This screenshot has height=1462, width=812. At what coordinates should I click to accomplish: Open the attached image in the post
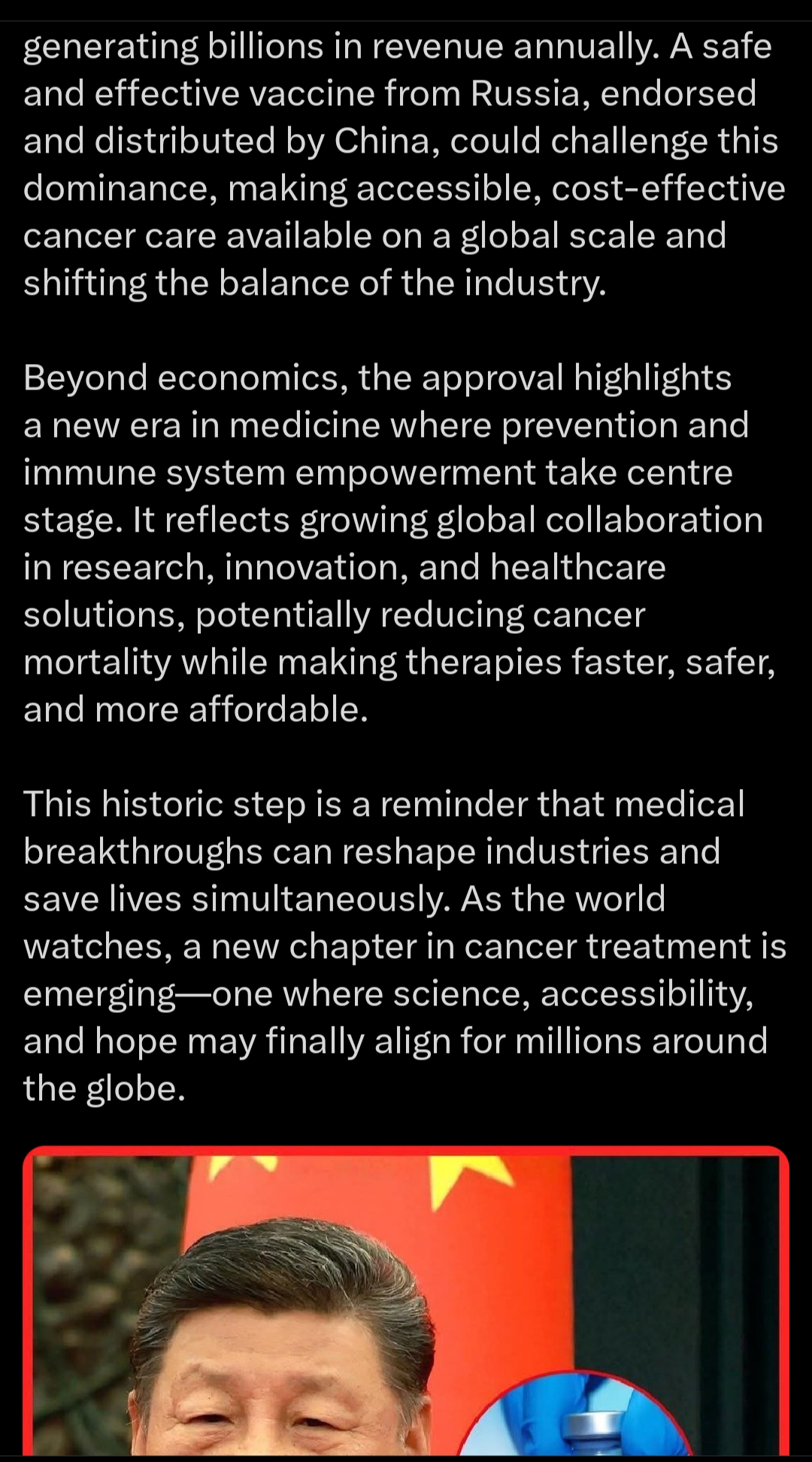click(406, 1301)
